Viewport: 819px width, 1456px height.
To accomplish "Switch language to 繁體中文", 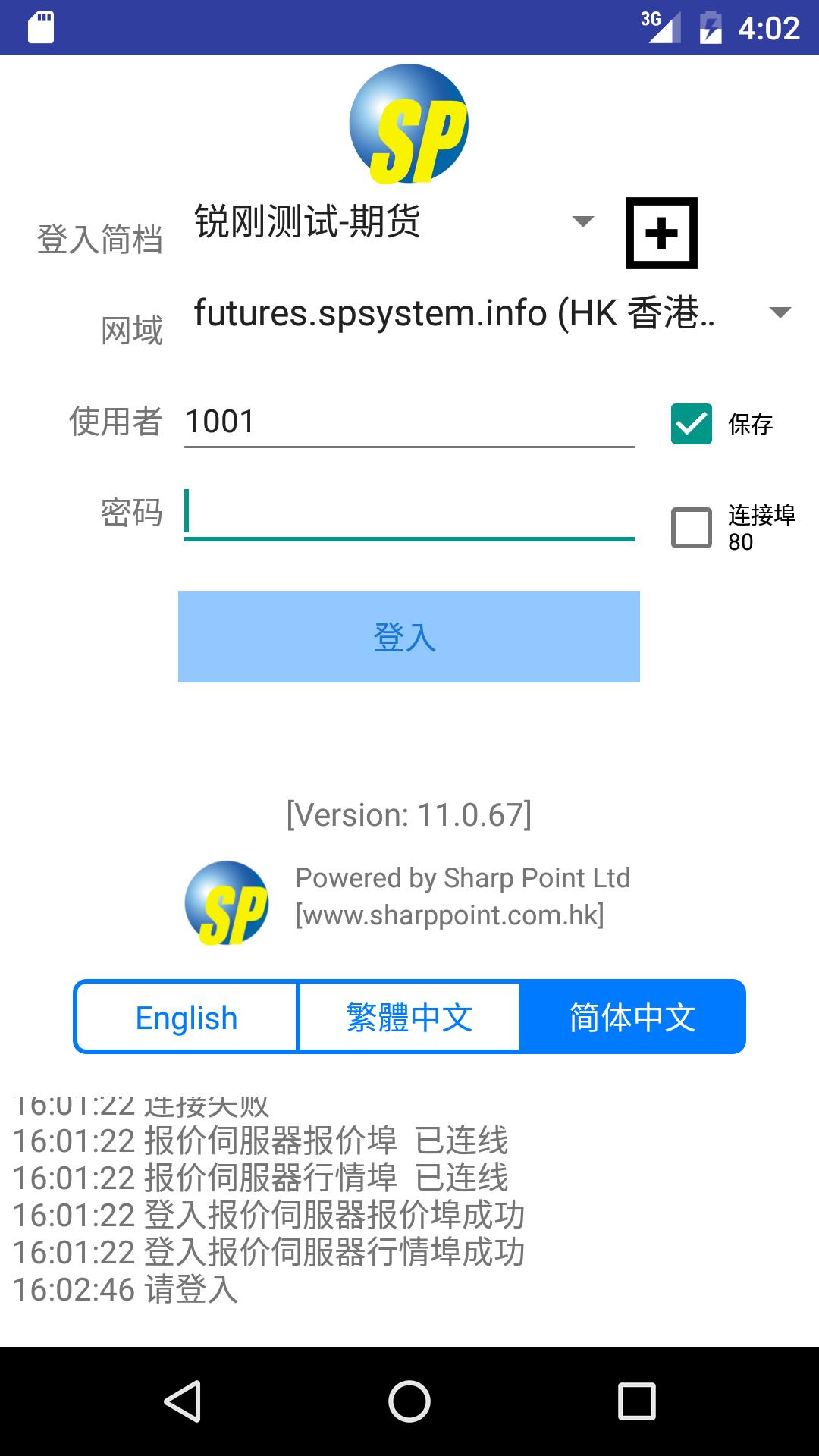I will coord(409,1017).
